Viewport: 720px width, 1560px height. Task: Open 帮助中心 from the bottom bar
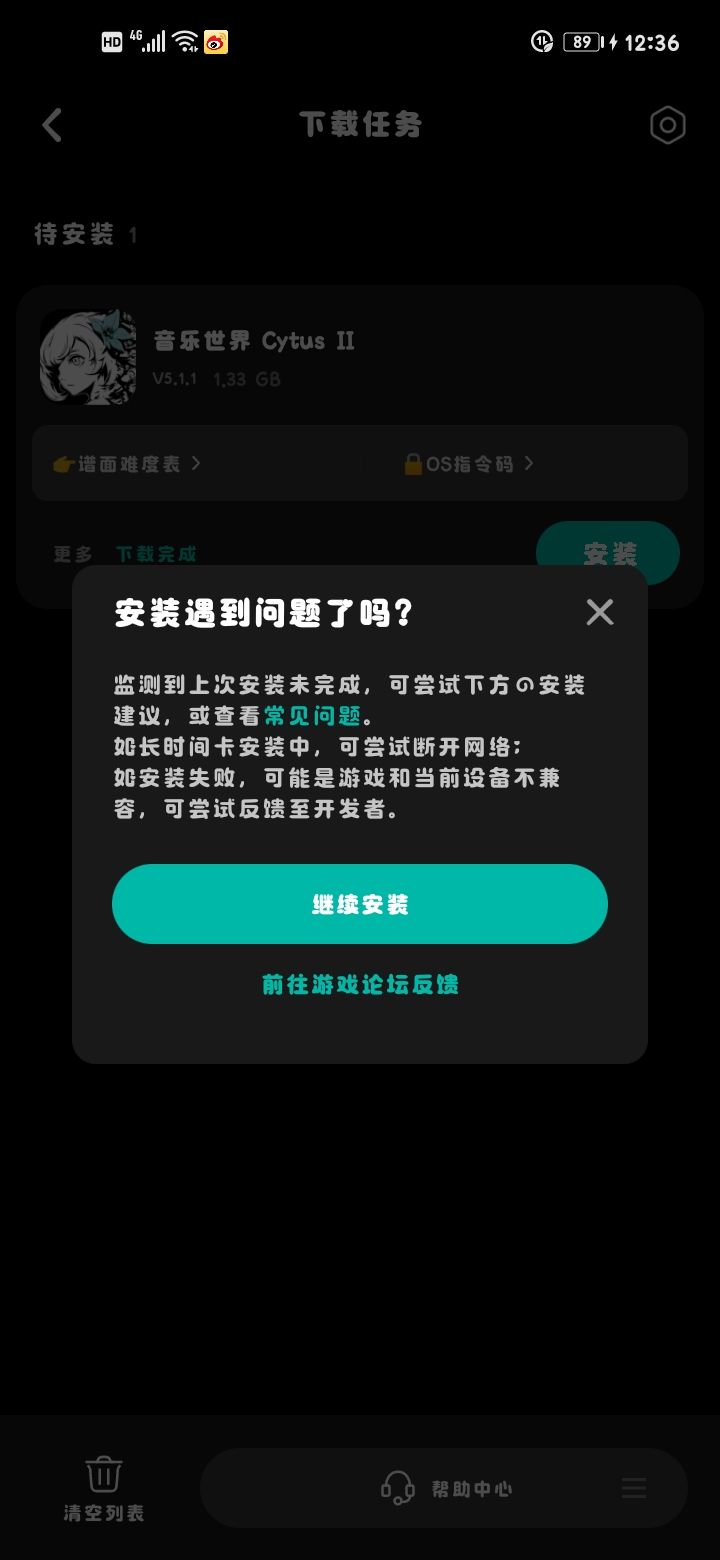point(474,1488)
